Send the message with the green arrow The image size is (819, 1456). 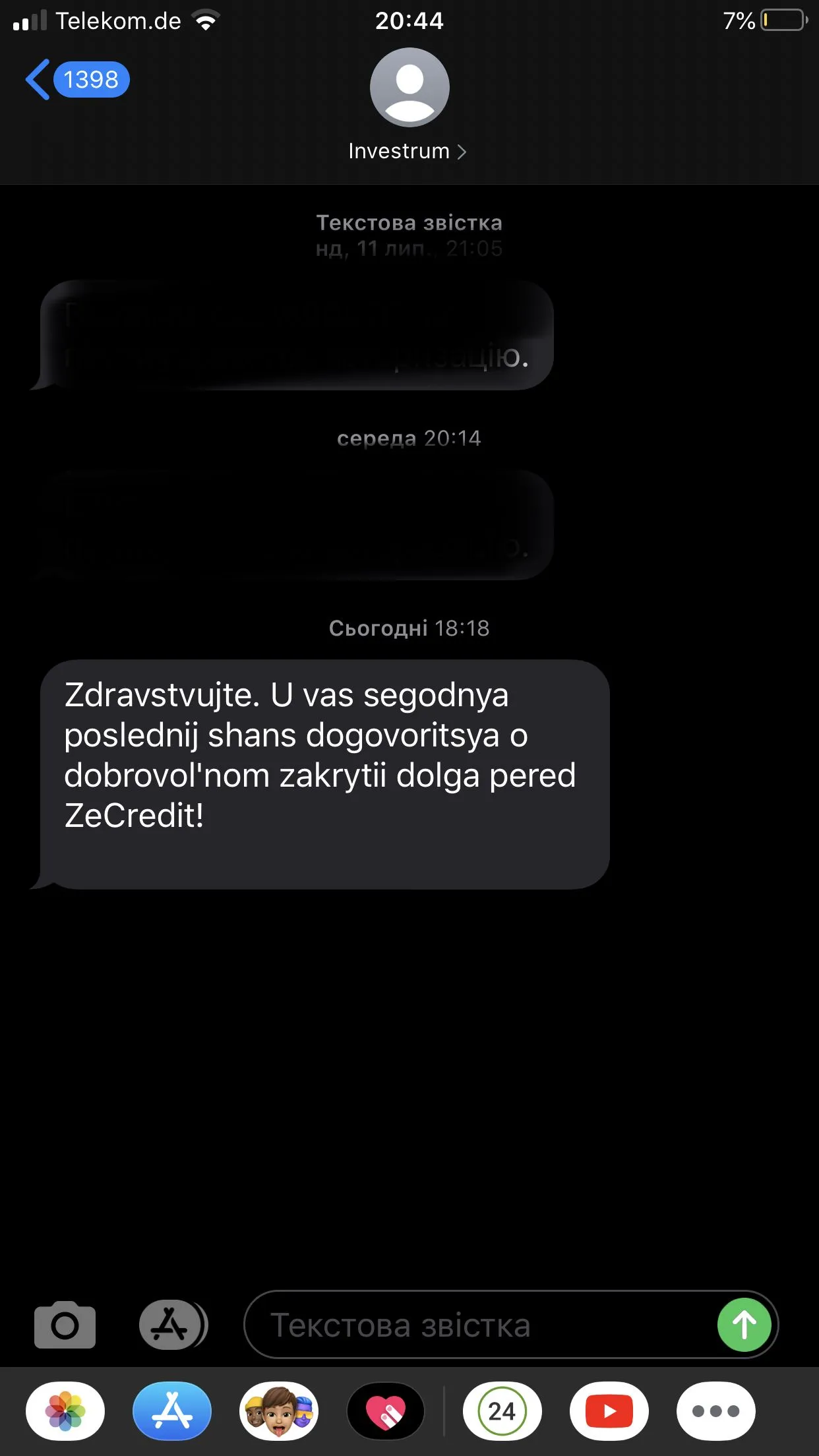point(744,1325)
